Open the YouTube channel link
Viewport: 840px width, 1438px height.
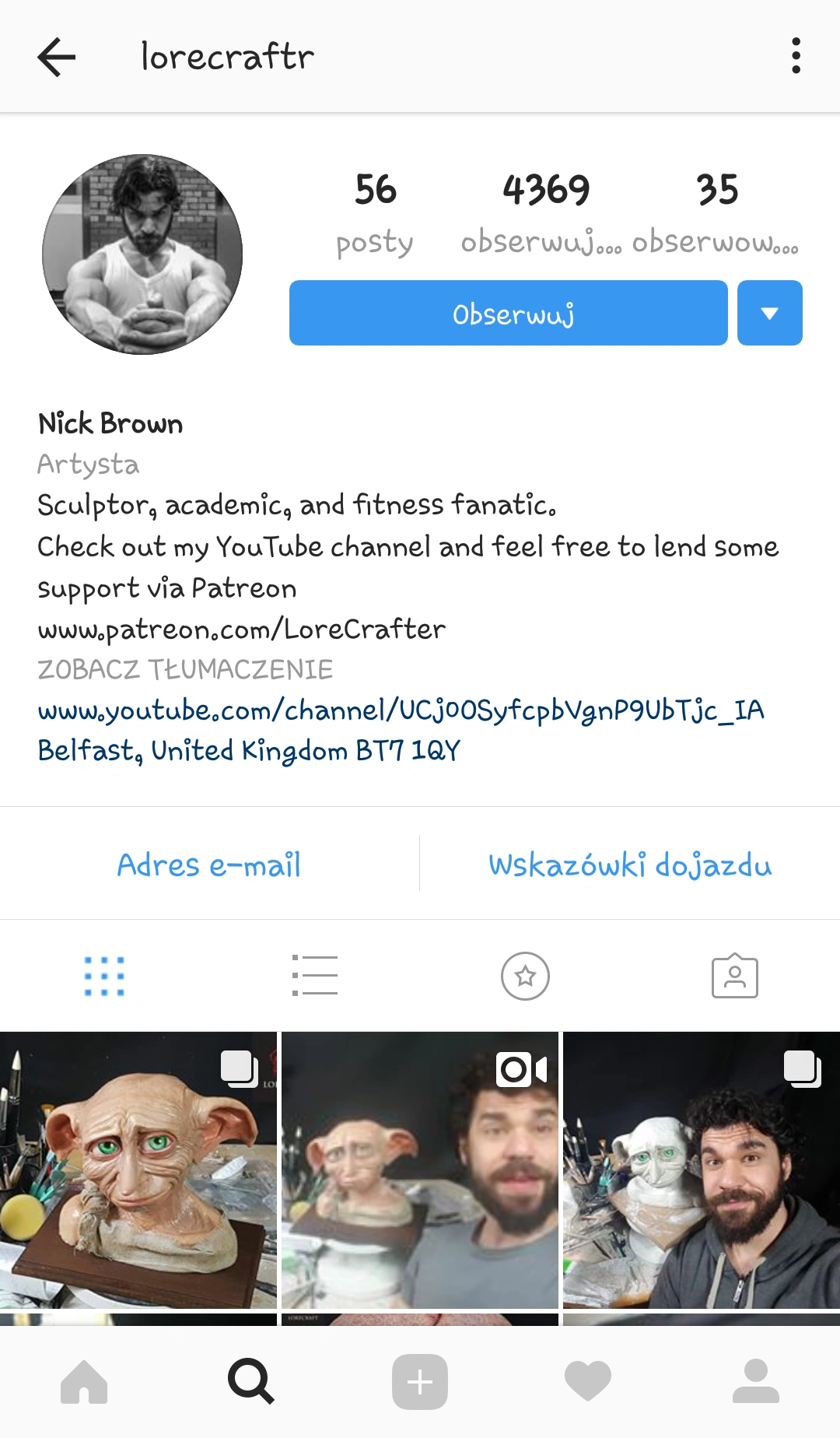click(401, 710)
